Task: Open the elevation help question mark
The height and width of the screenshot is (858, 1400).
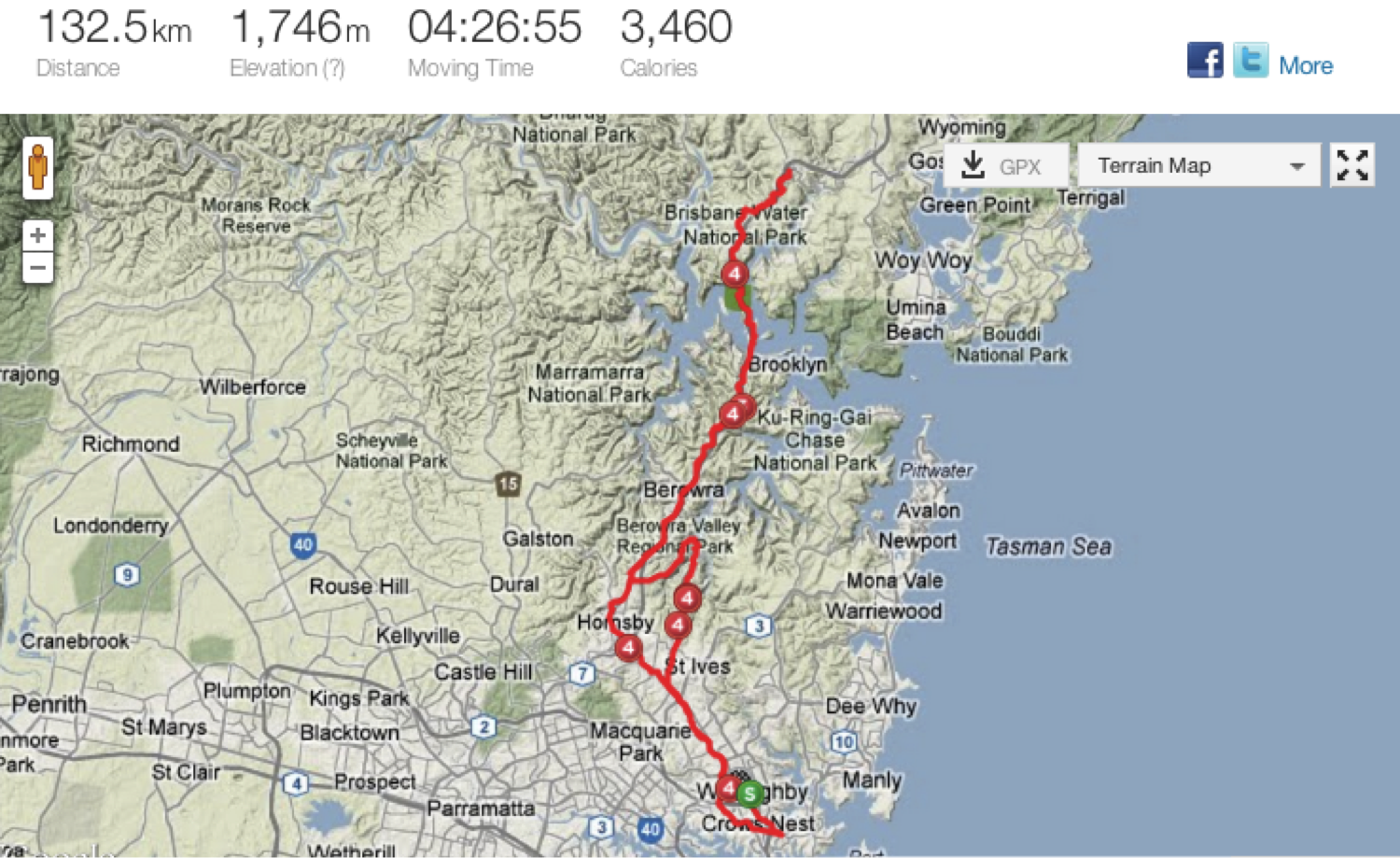Action: 333,68
